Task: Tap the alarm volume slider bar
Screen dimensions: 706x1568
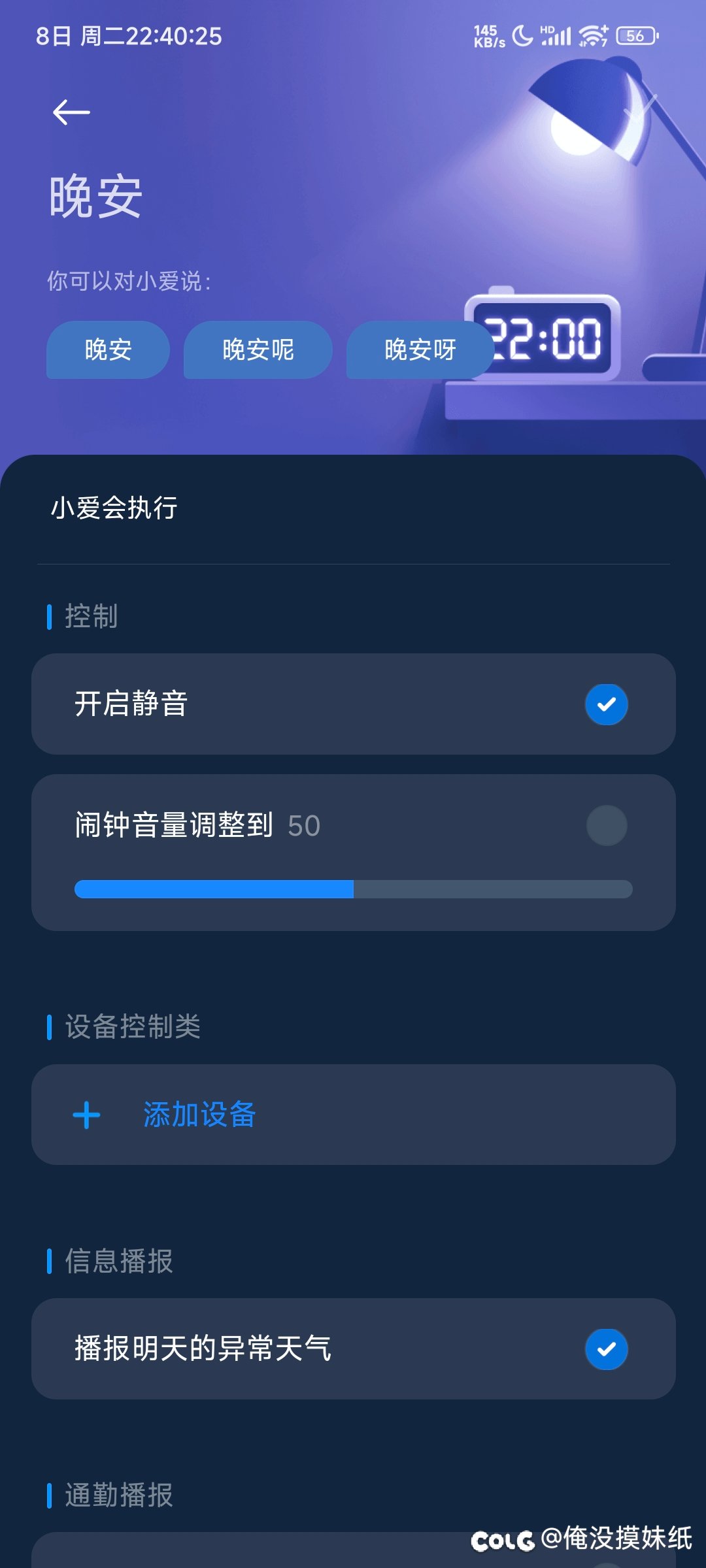Action: click(x=354, y=889)
